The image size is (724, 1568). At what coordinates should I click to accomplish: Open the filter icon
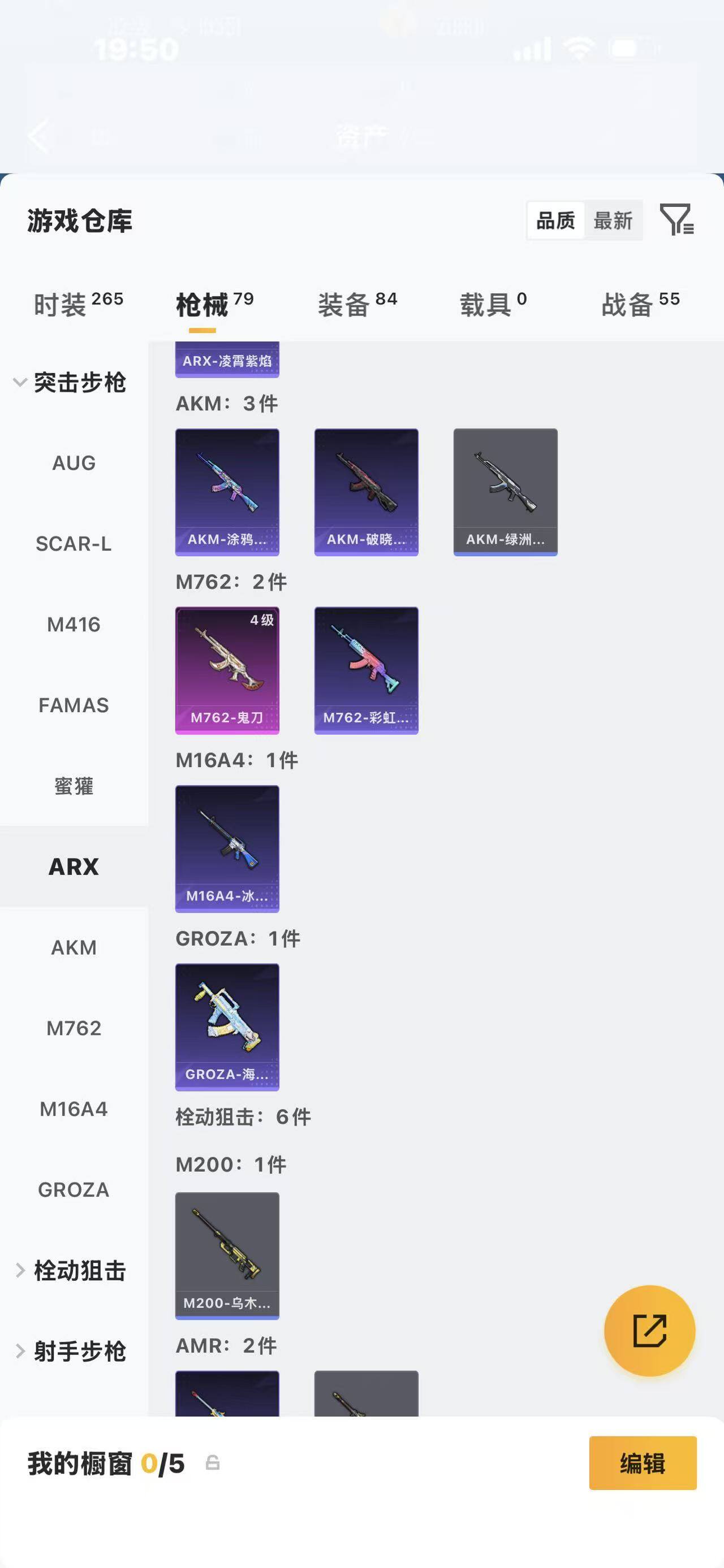coord(676,220)
